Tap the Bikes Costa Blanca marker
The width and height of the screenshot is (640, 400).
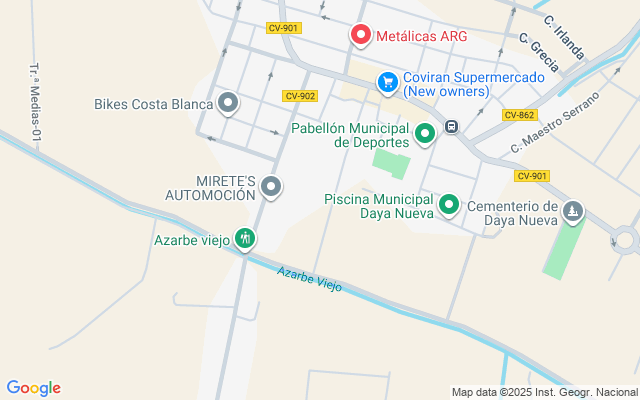(228, 102)
